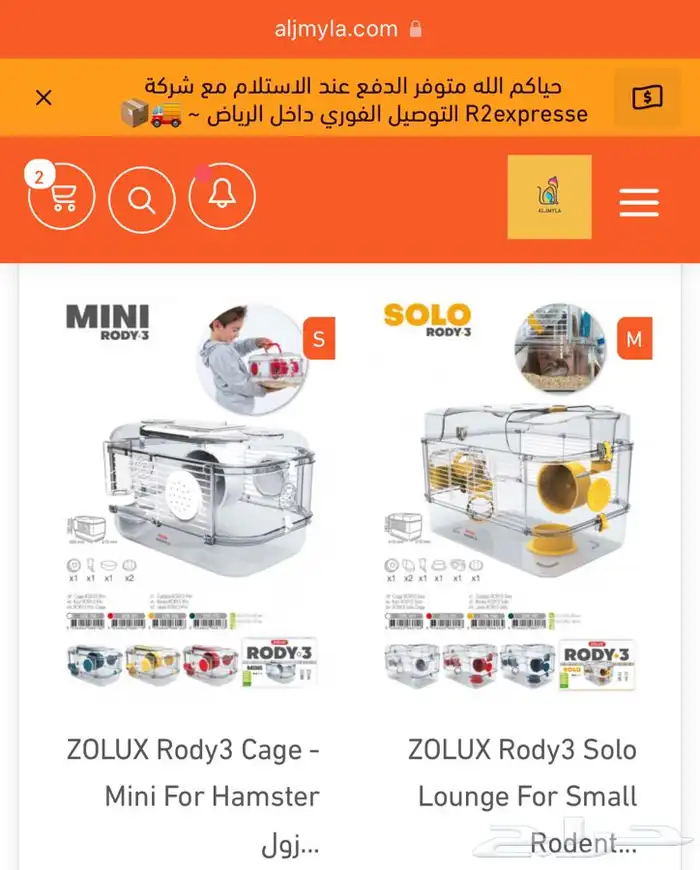Open the shopping cart
Image resolution: width=700 pixels, height=870 pixels.
62,198
